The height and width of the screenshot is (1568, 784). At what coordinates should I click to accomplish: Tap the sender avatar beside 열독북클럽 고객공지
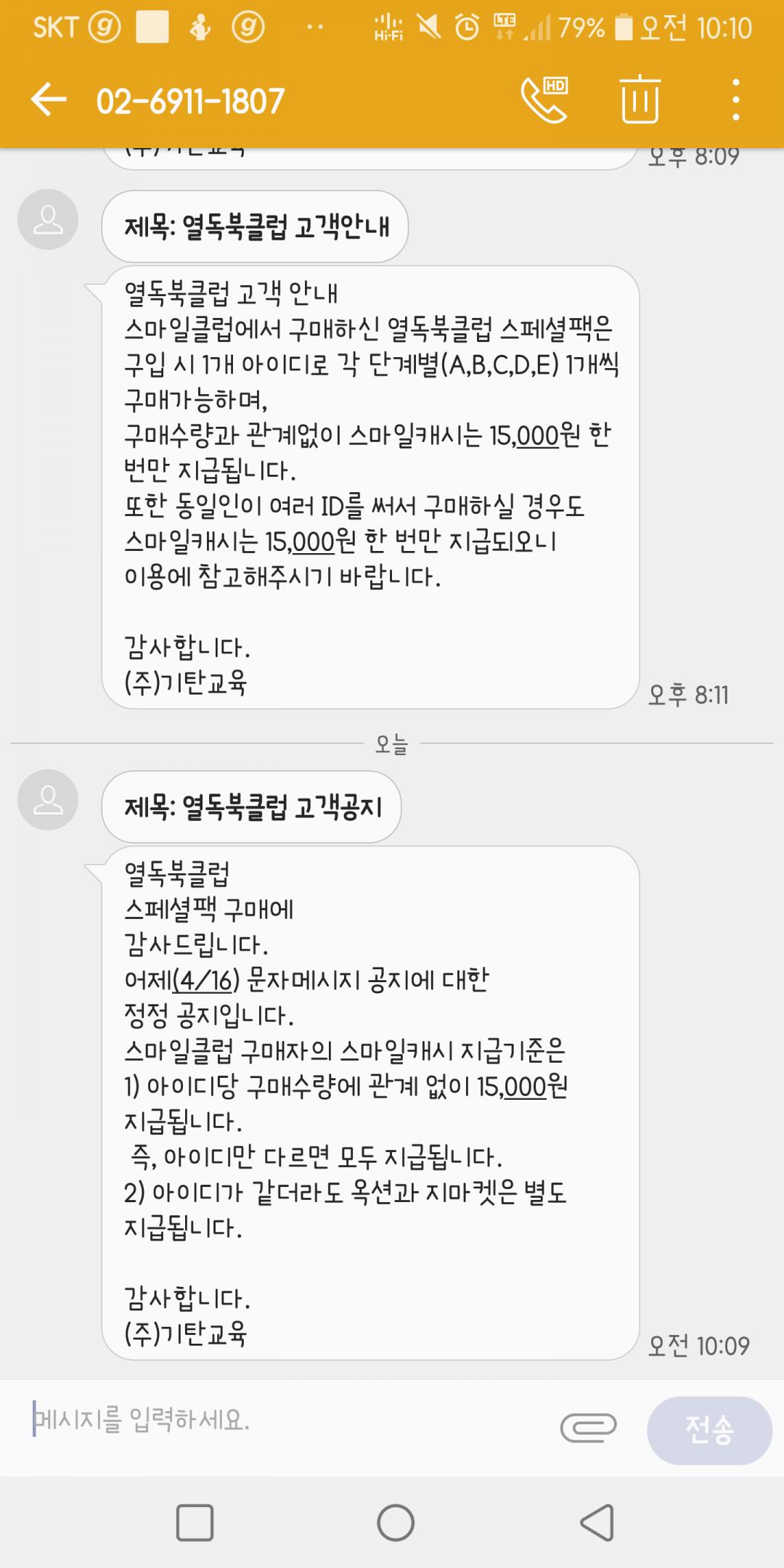point(48,799)
